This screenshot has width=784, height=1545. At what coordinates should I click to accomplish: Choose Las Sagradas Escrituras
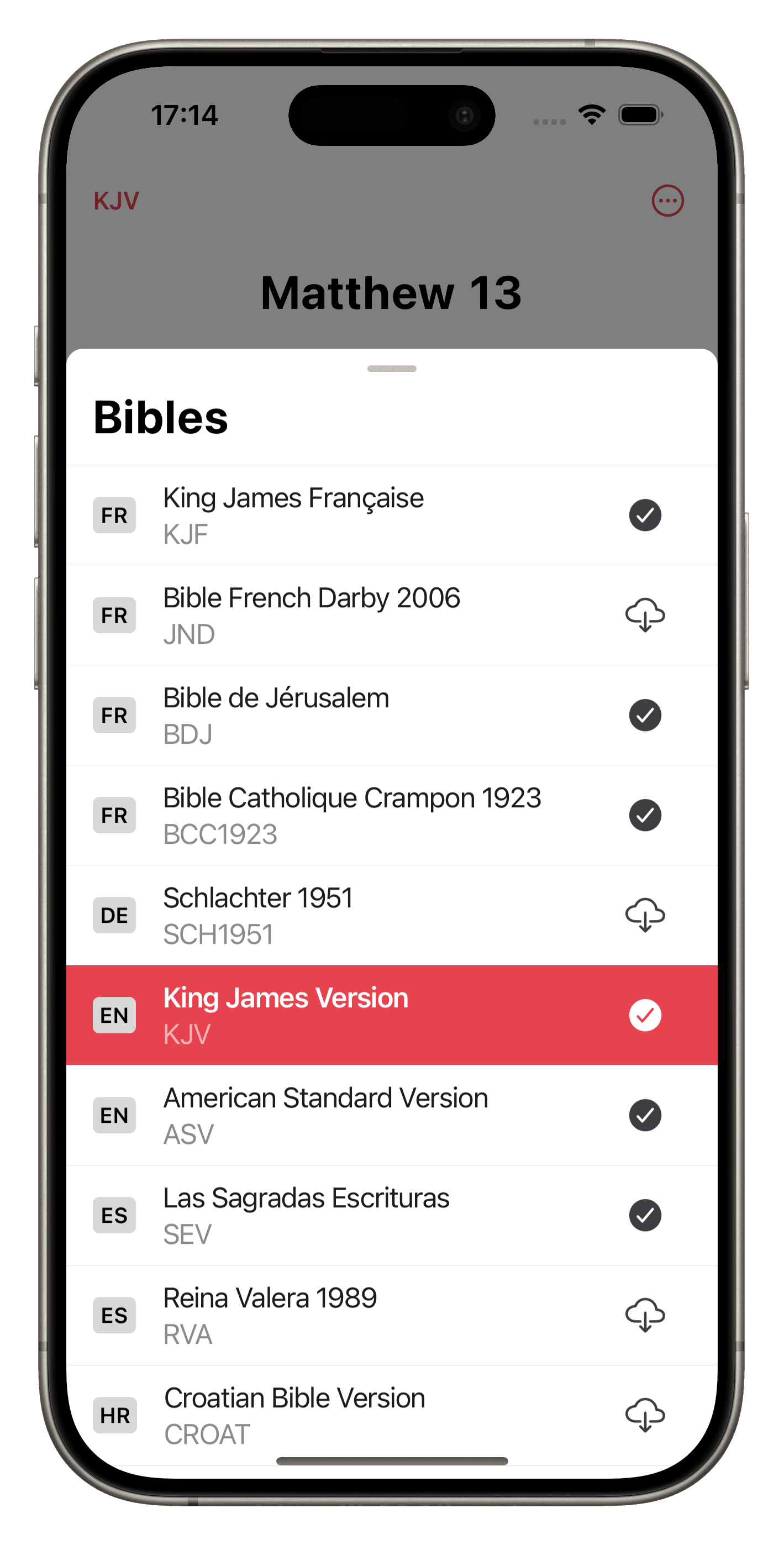tap(392, 1215)
